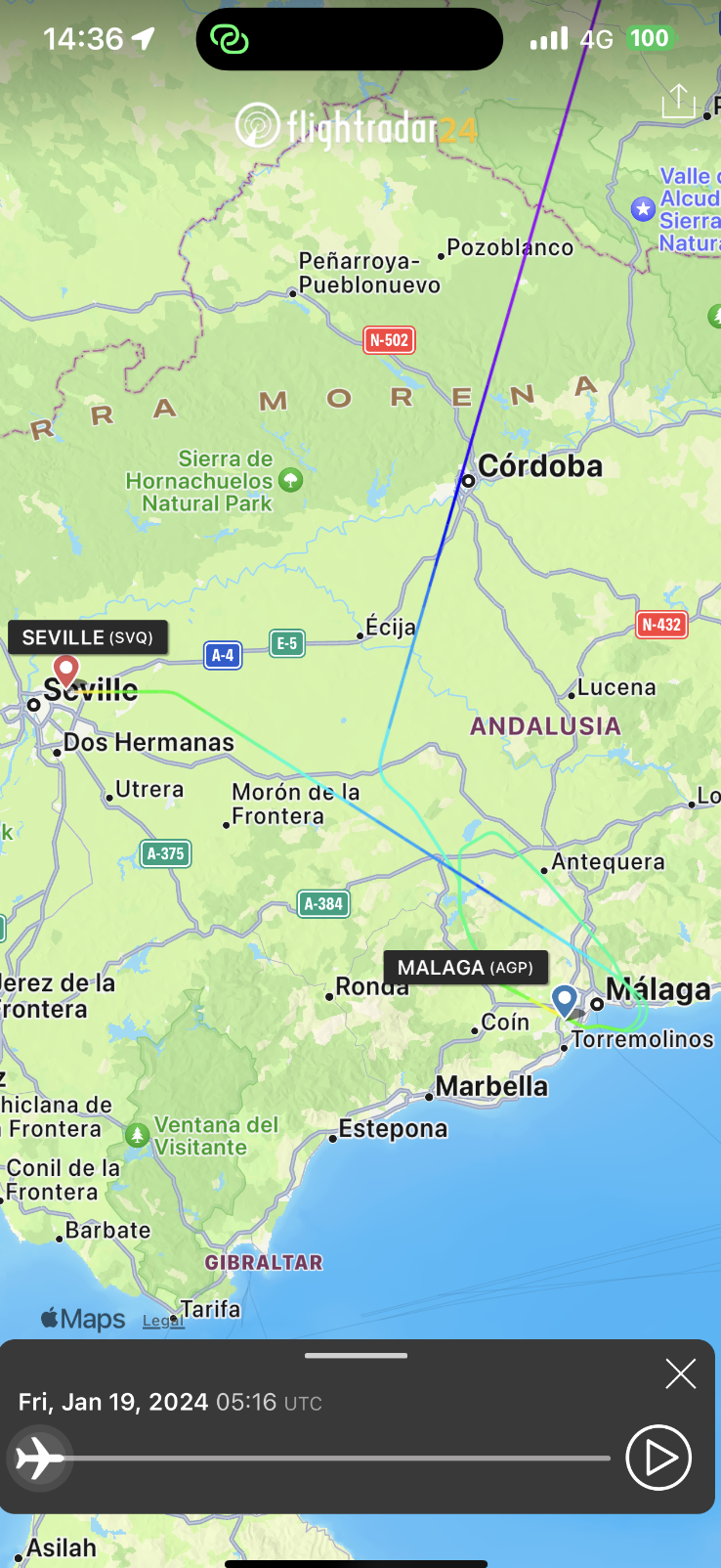Image resolution: width=721 pixels, height=1568 pixels.
Task: Tap the airplane handle on the timeline
Action: (x=39, y=1459)
